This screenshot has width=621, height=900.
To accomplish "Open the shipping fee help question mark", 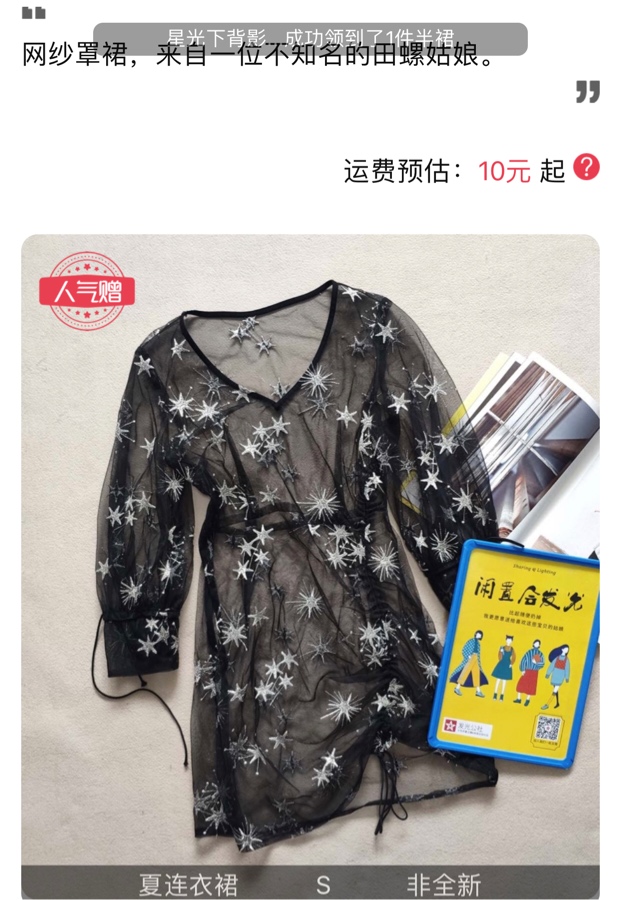I will coord(586,168).
